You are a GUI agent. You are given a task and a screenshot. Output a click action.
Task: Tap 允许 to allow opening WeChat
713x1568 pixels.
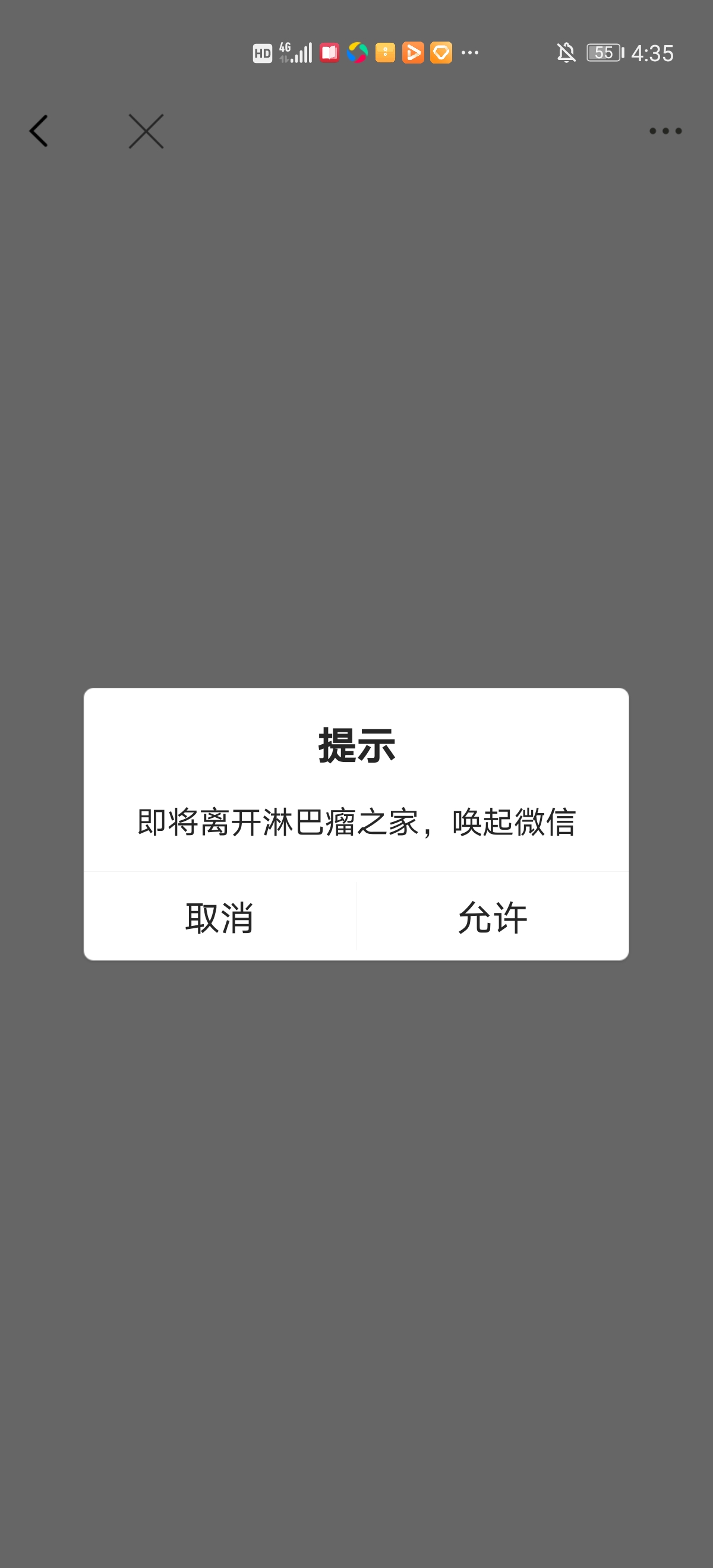point(493,916)
